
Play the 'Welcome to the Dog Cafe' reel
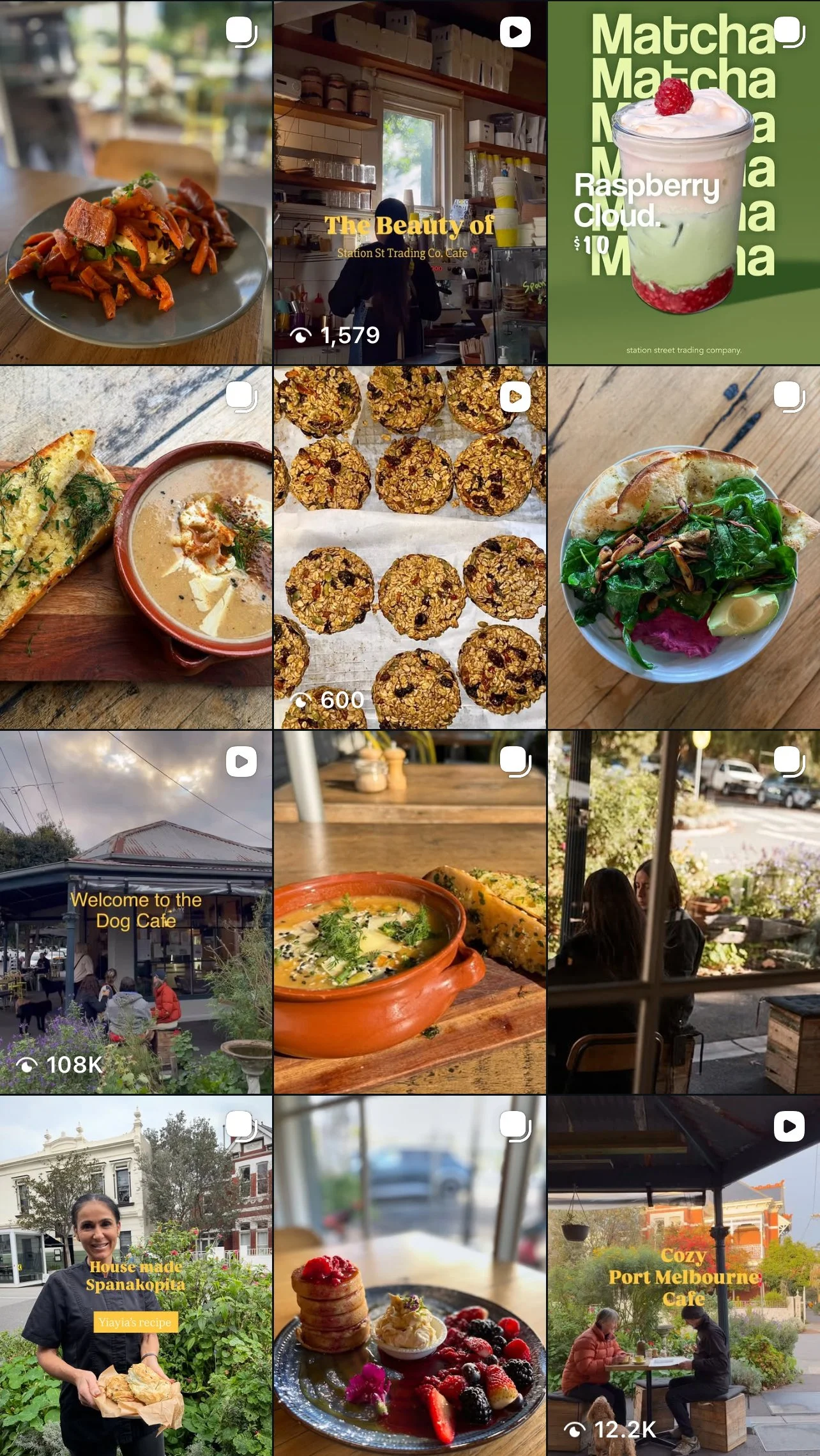click(136, 912)
